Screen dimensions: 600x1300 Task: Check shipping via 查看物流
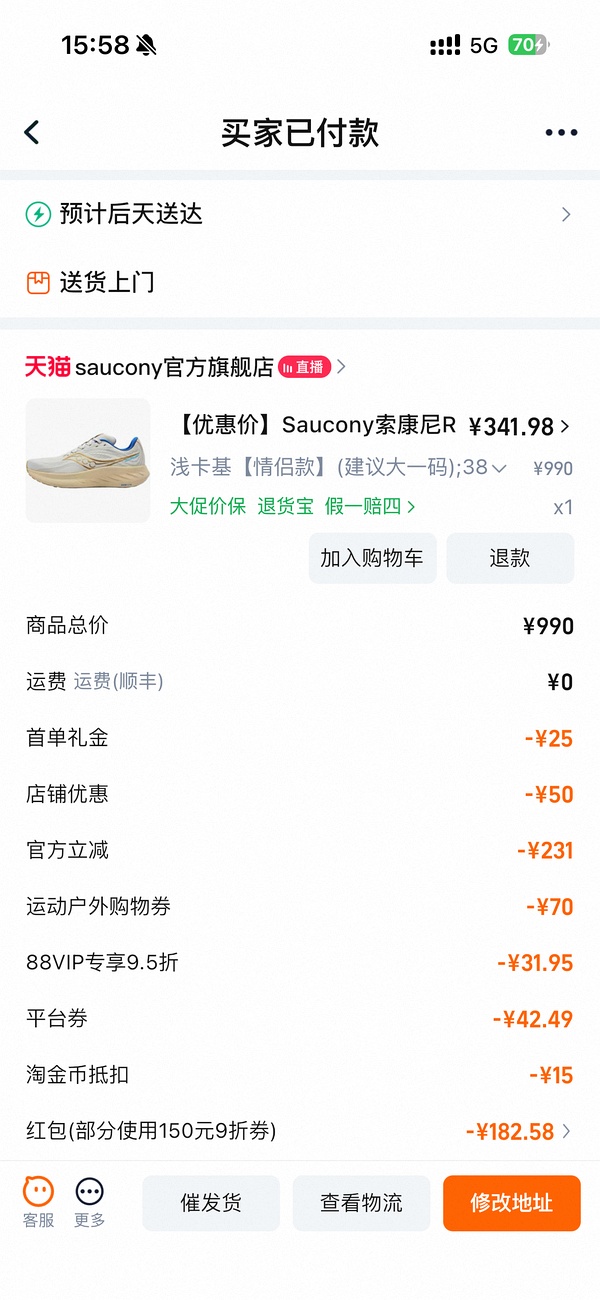[361, 1203]
